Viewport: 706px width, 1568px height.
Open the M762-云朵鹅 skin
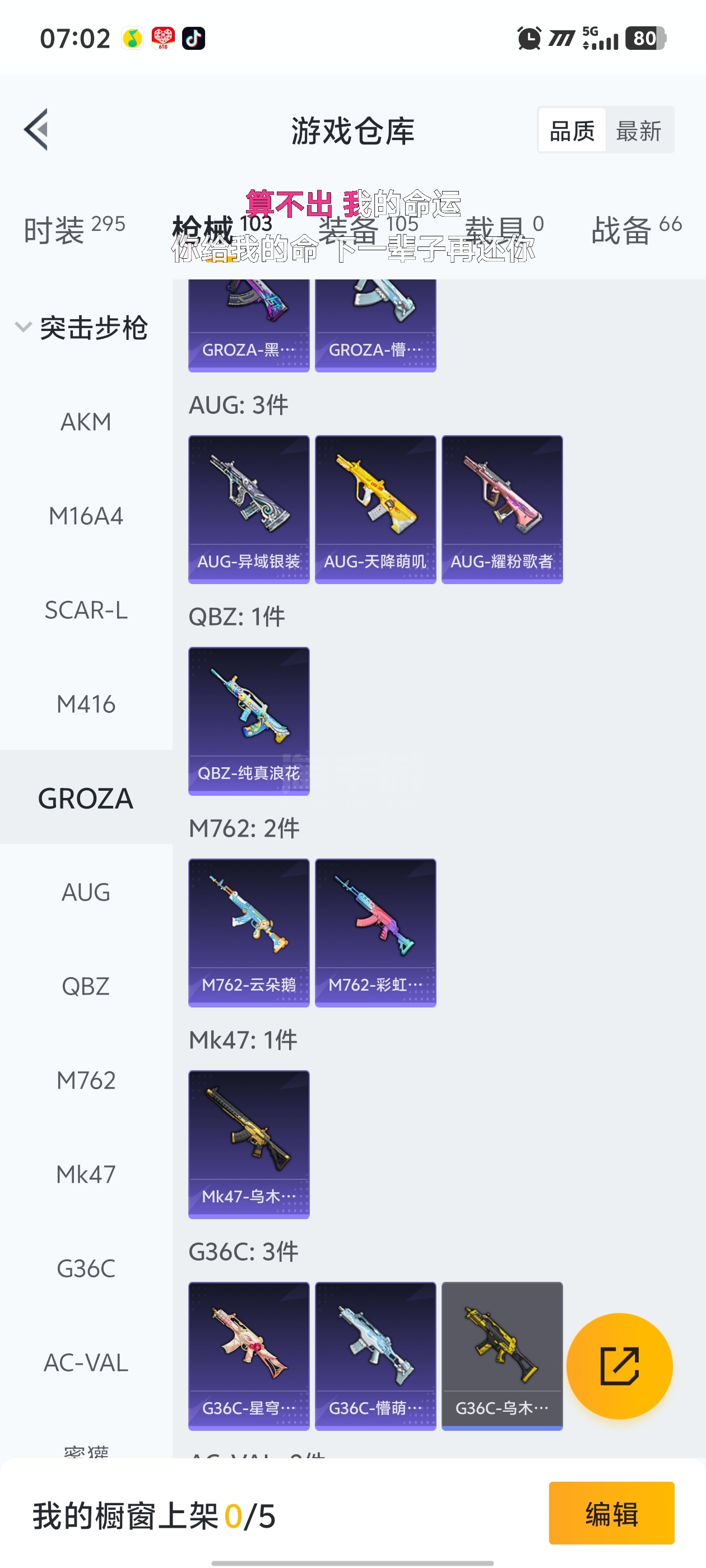tap(249, 932)
